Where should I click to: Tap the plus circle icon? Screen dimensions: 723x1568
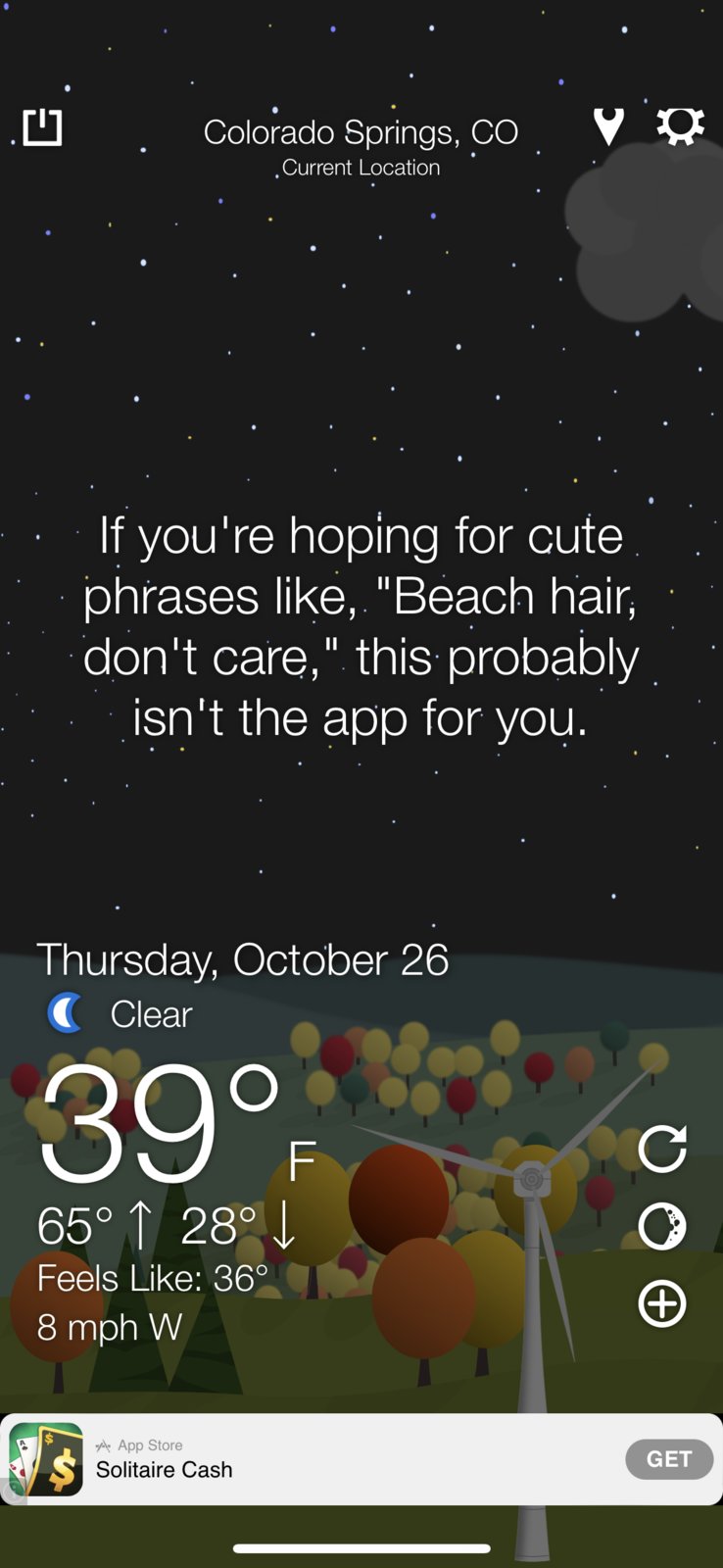click(662, 1304)
